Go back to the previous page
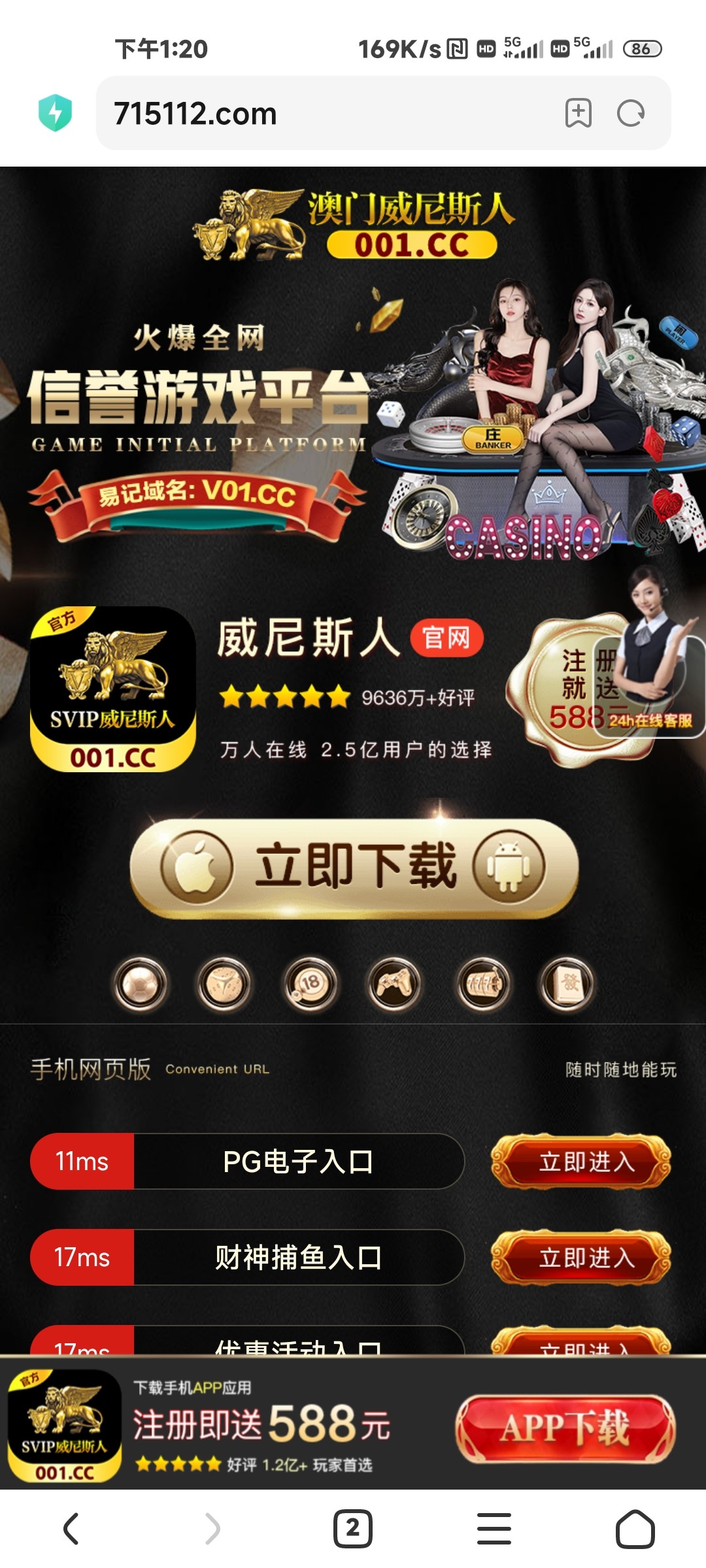This screenshot has width=706, height=1568. (71, 1529)
